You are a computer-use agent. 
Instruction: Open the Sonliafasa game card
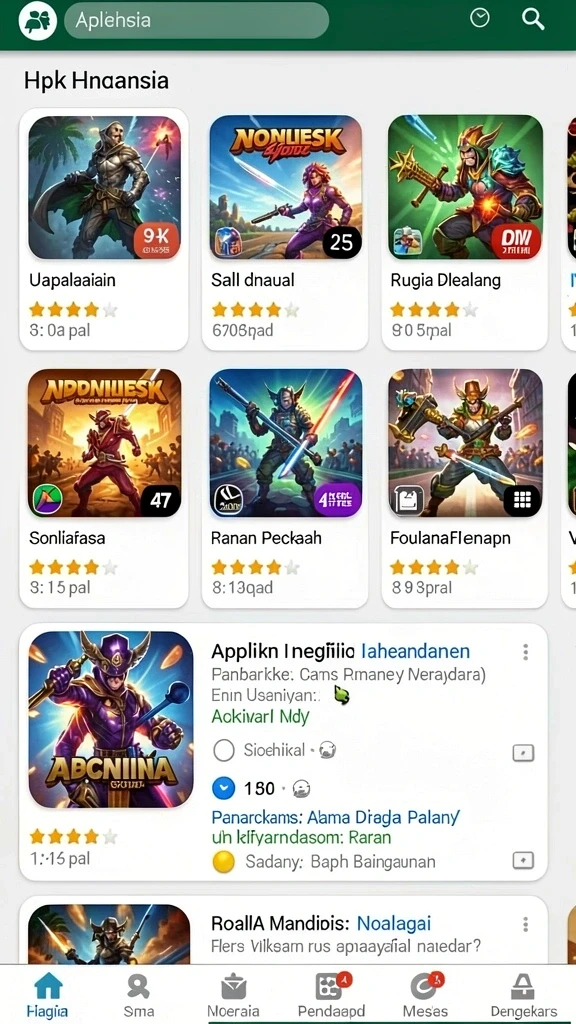pos(104,487)
